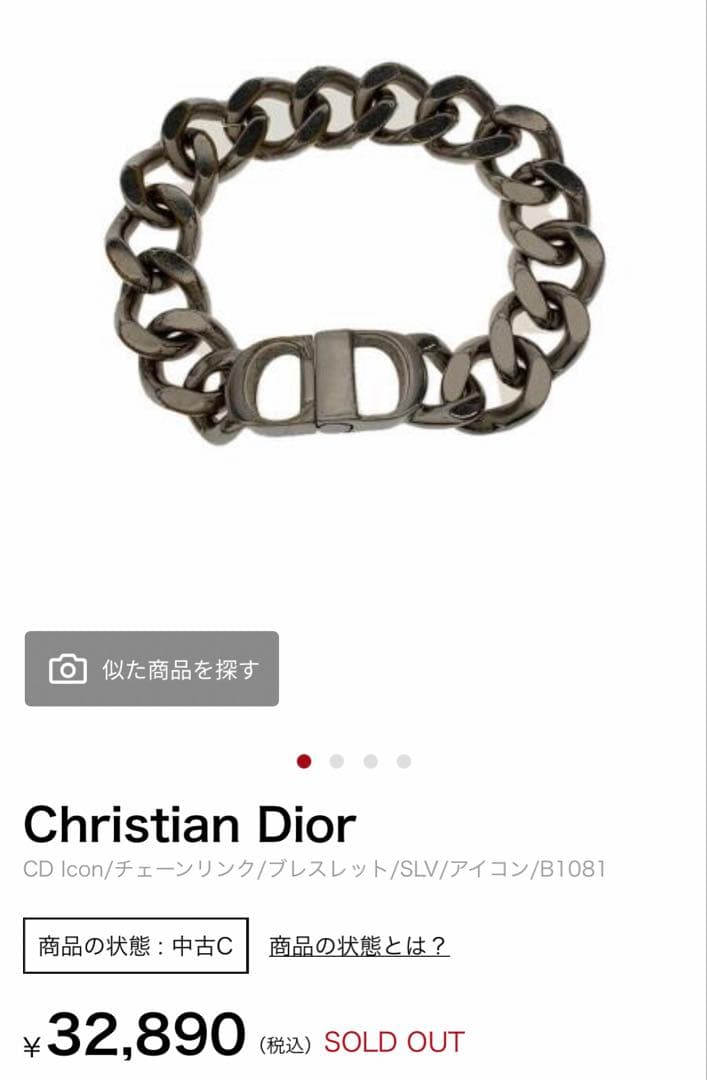Open the 商品の状態とは？ link
The width and height of the screenshot is (707, 1080).
(359, 946)
